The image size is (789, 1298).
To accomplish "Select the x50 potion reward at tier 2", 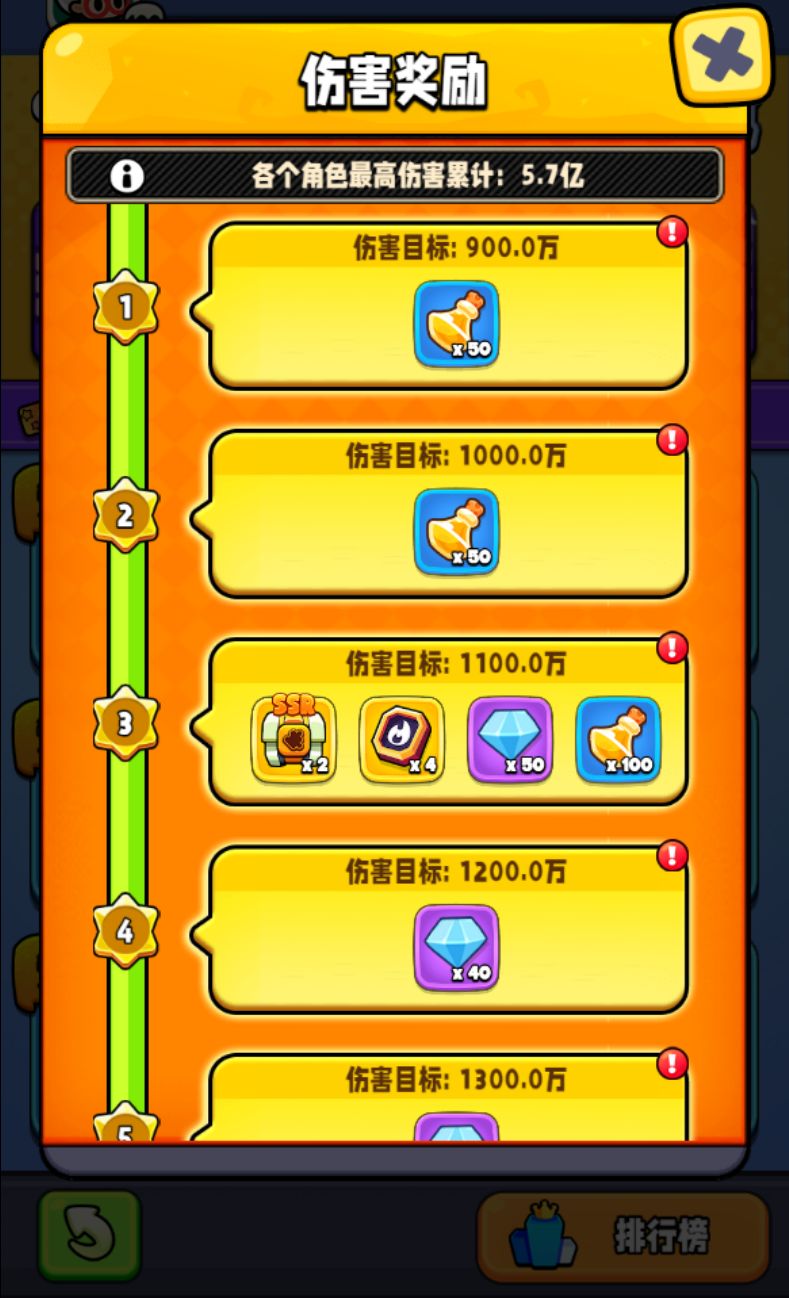I will pos(457,532).
